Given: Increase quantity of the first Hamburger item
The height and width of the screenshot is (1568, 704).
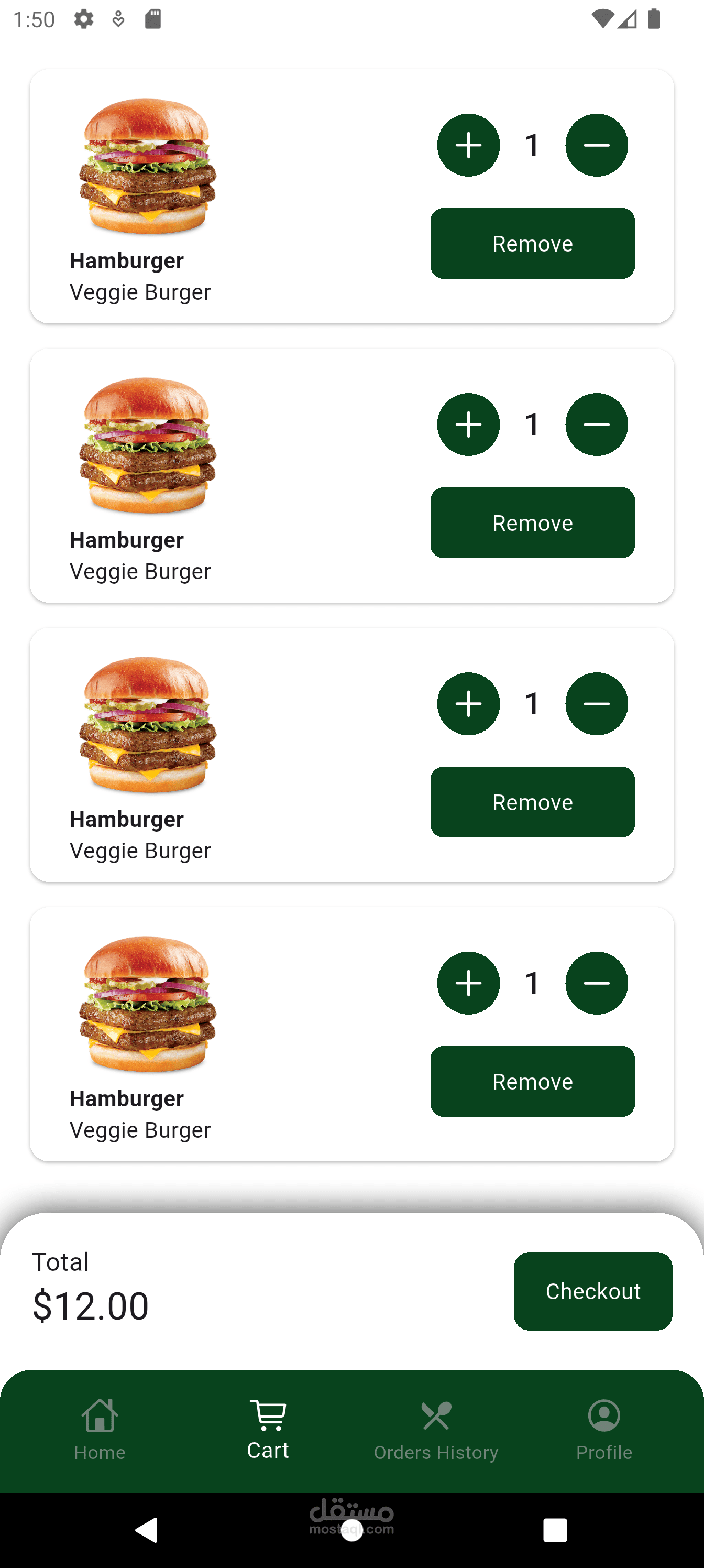Looking at the screenshot, I should pos(468,145).
